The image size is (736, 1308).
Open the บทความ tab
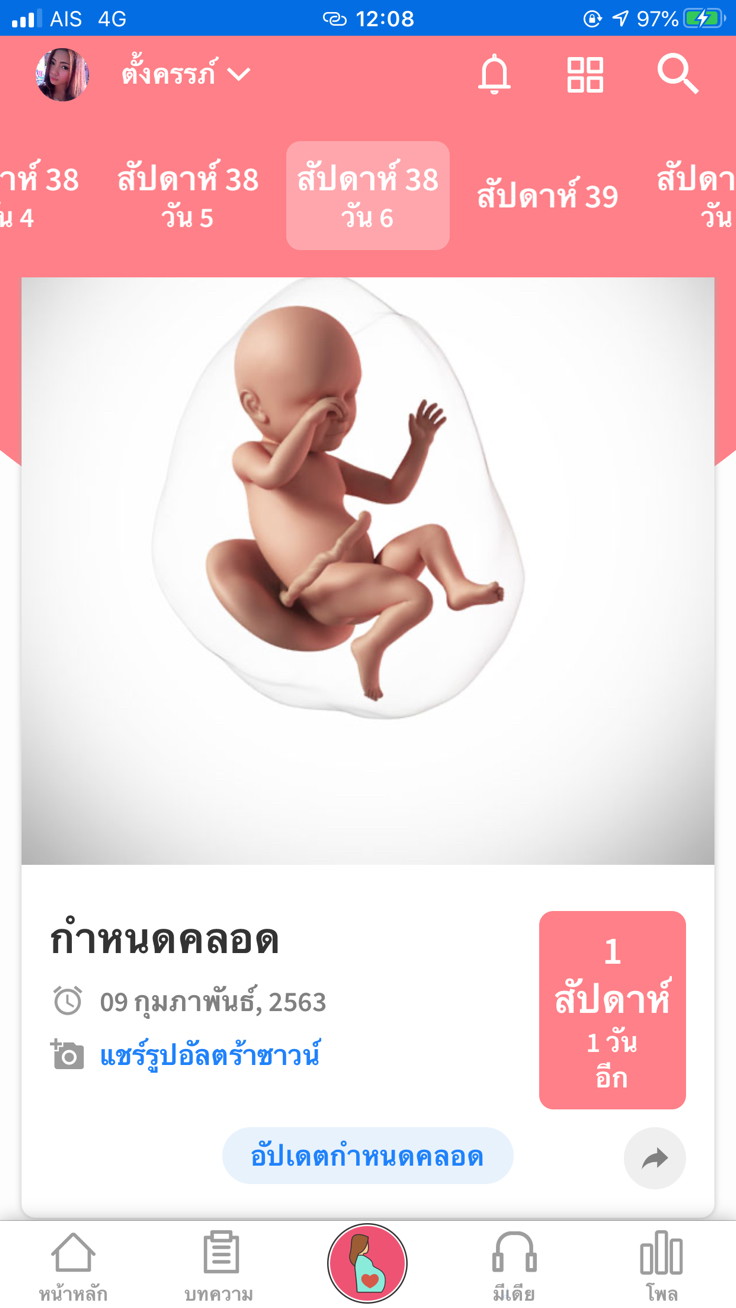219,1266
